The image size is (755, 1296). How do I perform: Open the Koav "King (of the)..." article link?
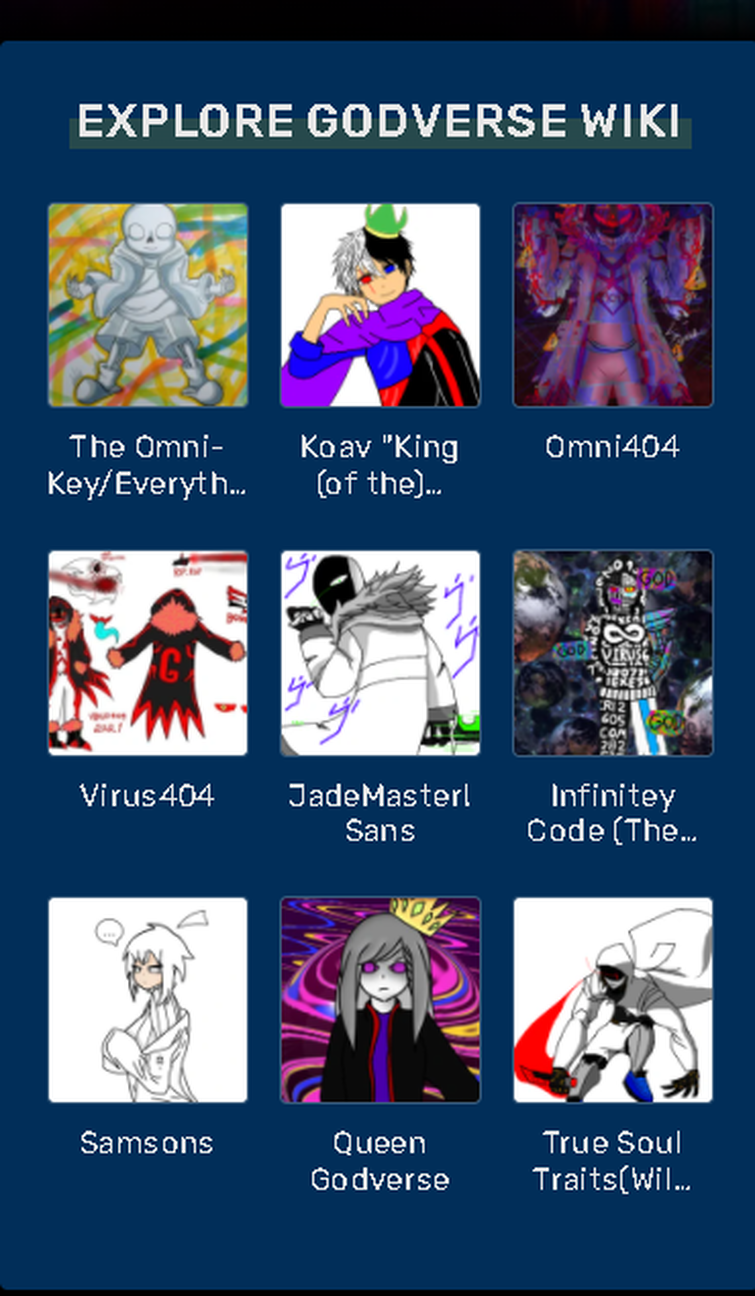380,466
